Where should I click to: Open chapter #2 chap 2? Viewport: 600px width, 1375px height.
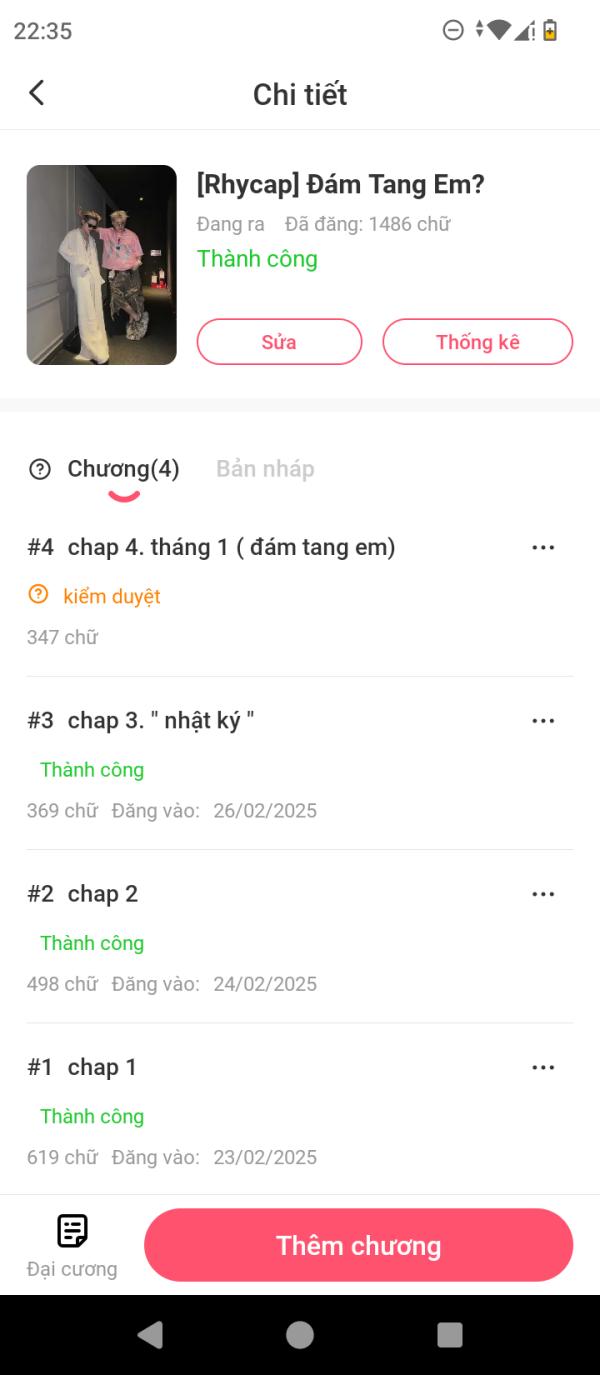tap(102, 894)
